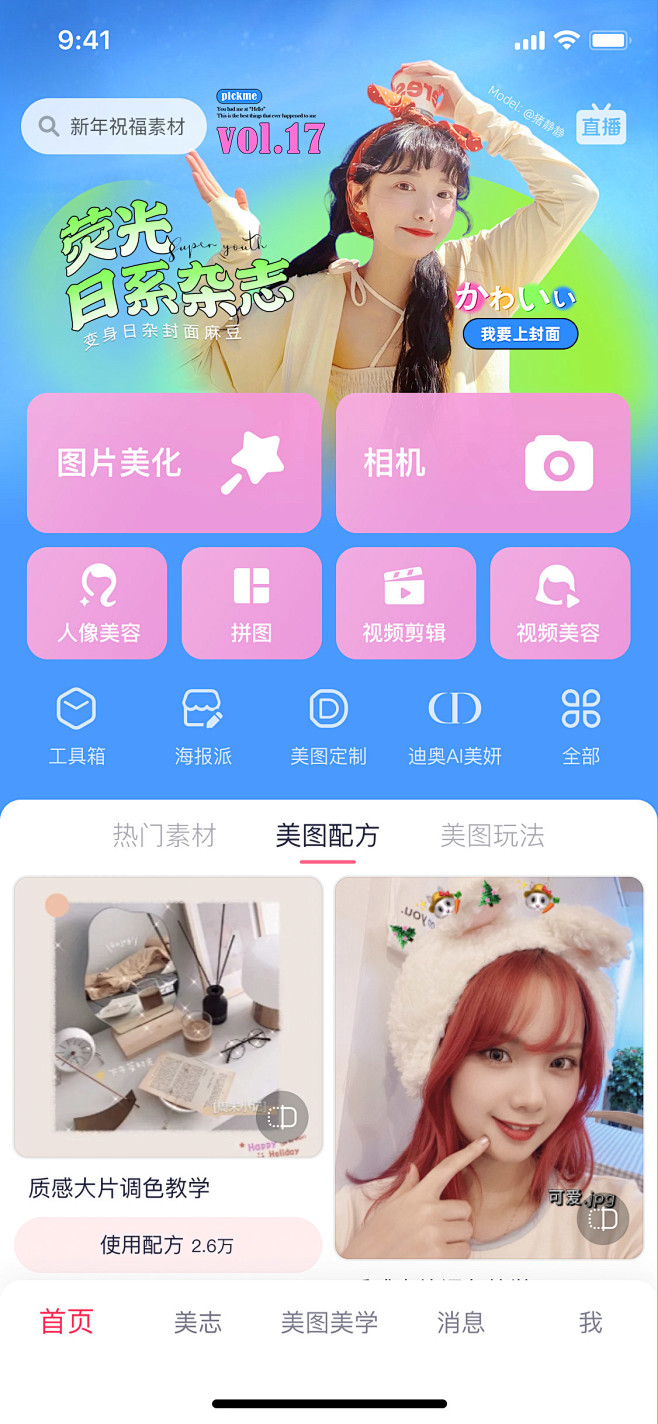Open 人像美容 portrait retouch
The height and width of the screenshot is (1424, 658).
pos(97,603)
